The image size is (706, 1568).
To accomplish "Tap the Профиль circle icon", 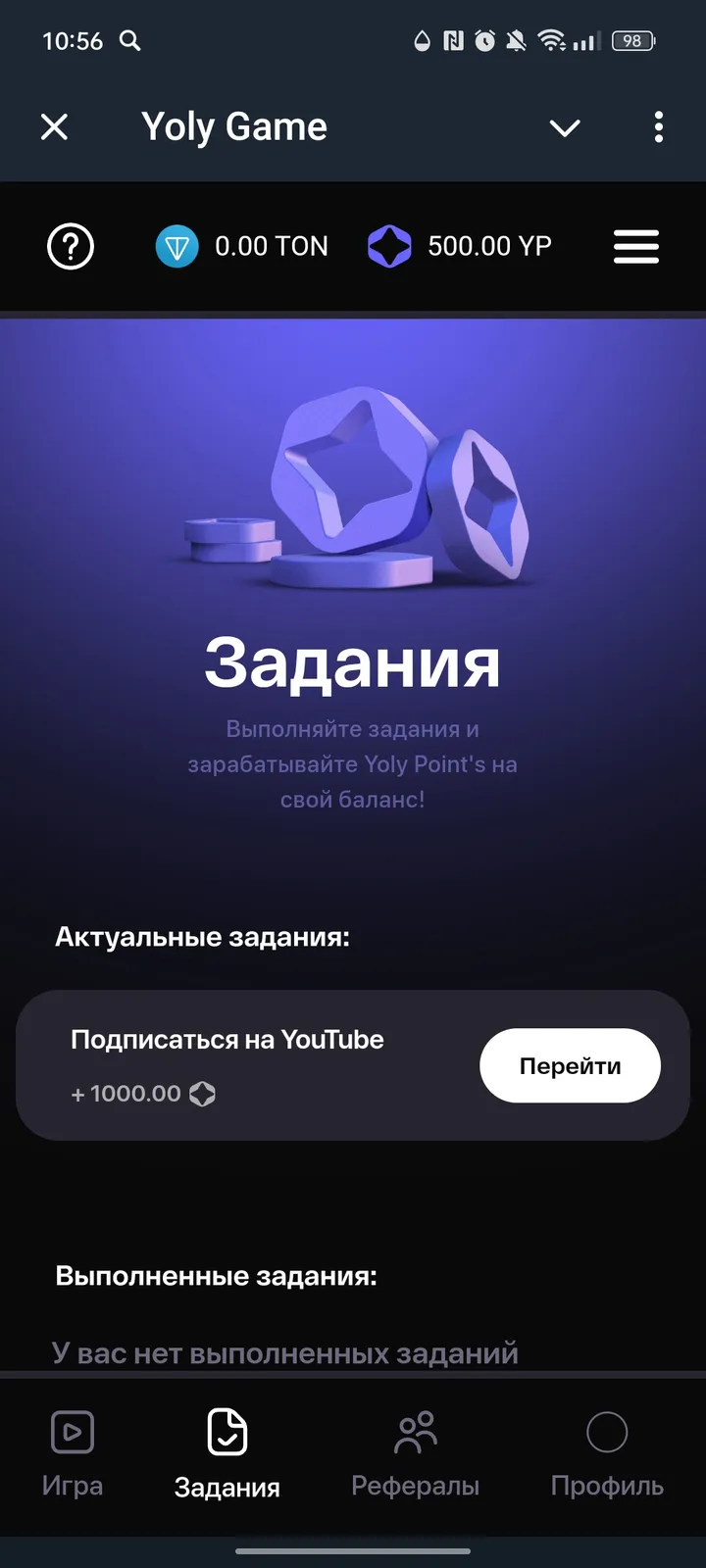I will coord(606,1432).
